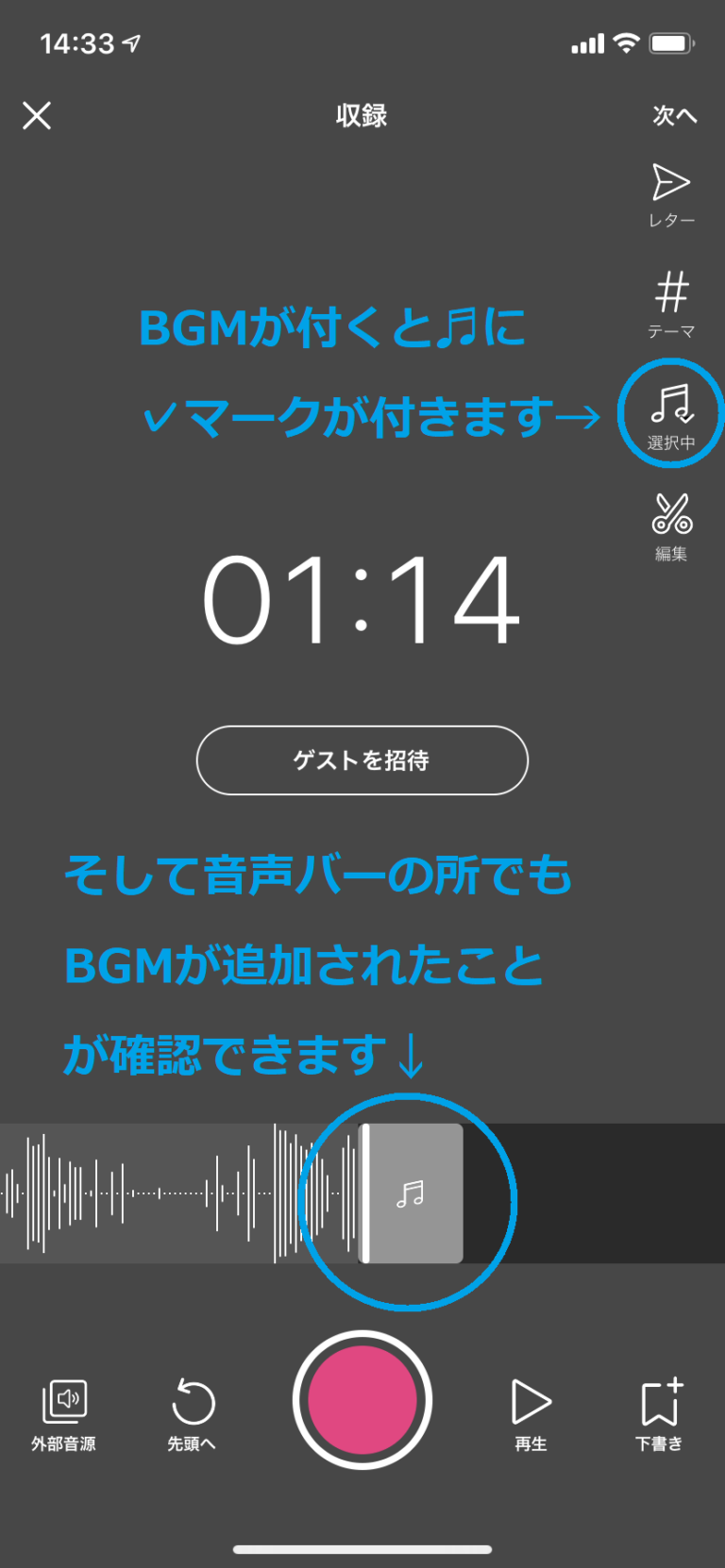Proceed with the 次へ link
725x1568 pixels.
pos(677,115)
